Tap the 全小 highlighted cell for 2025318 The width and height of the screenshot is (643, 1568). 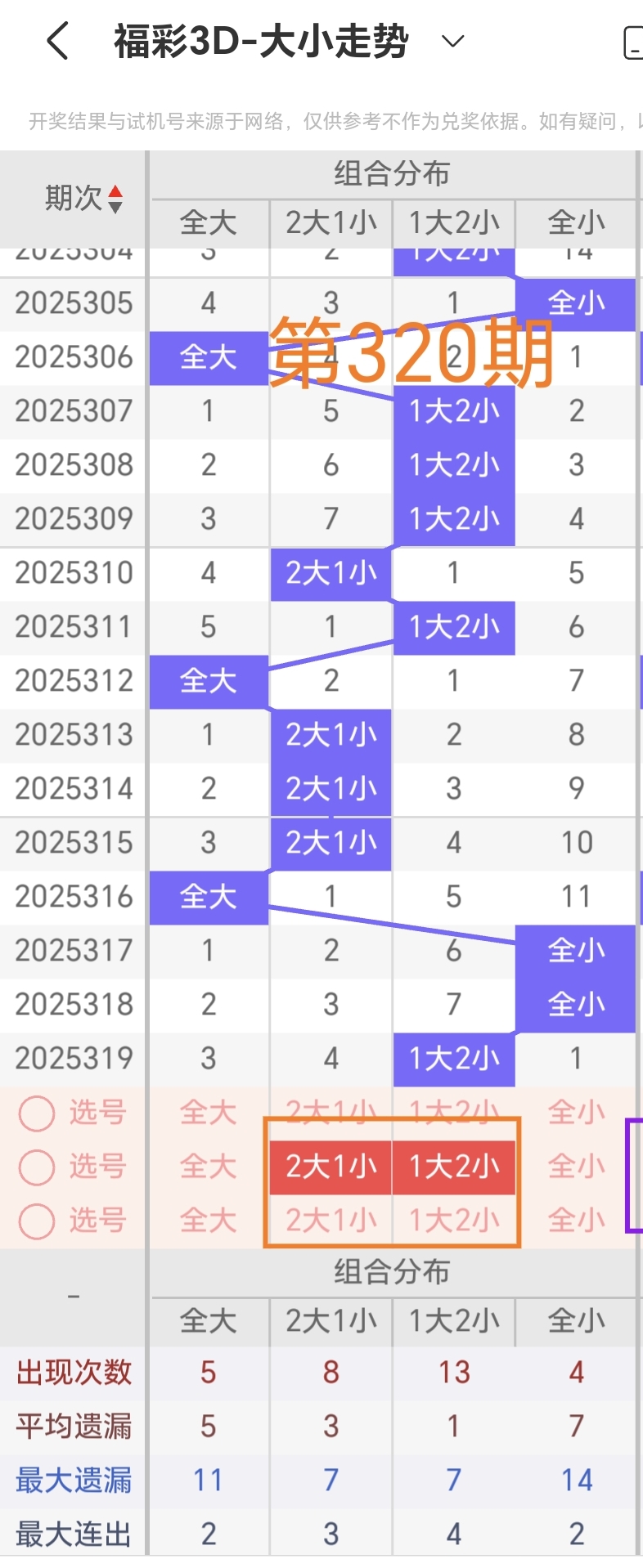pos(576,1005)
